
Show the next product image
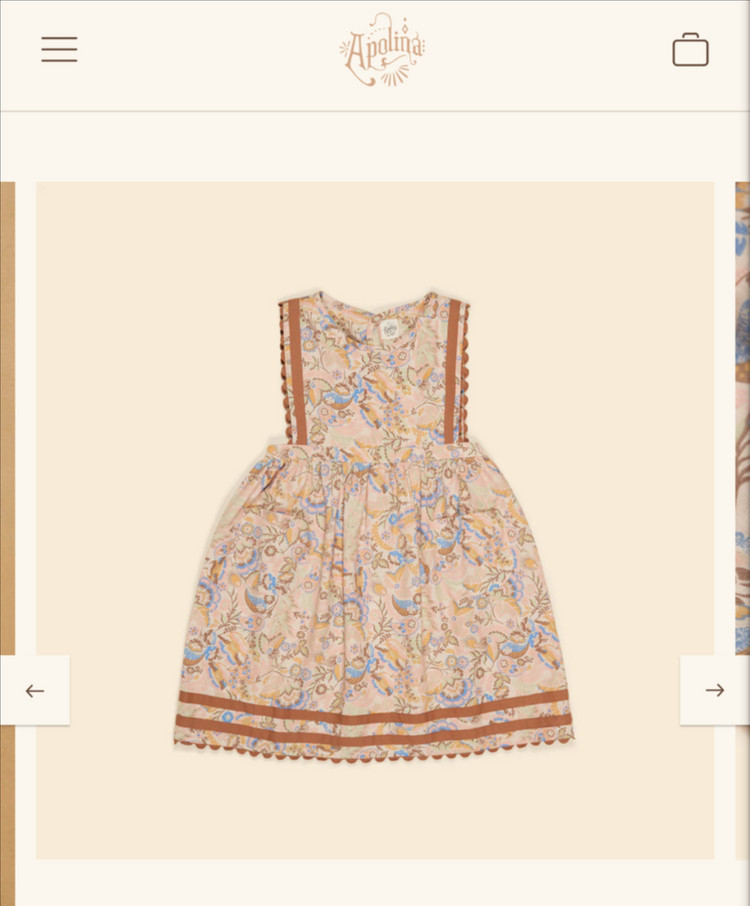point(714,690)
